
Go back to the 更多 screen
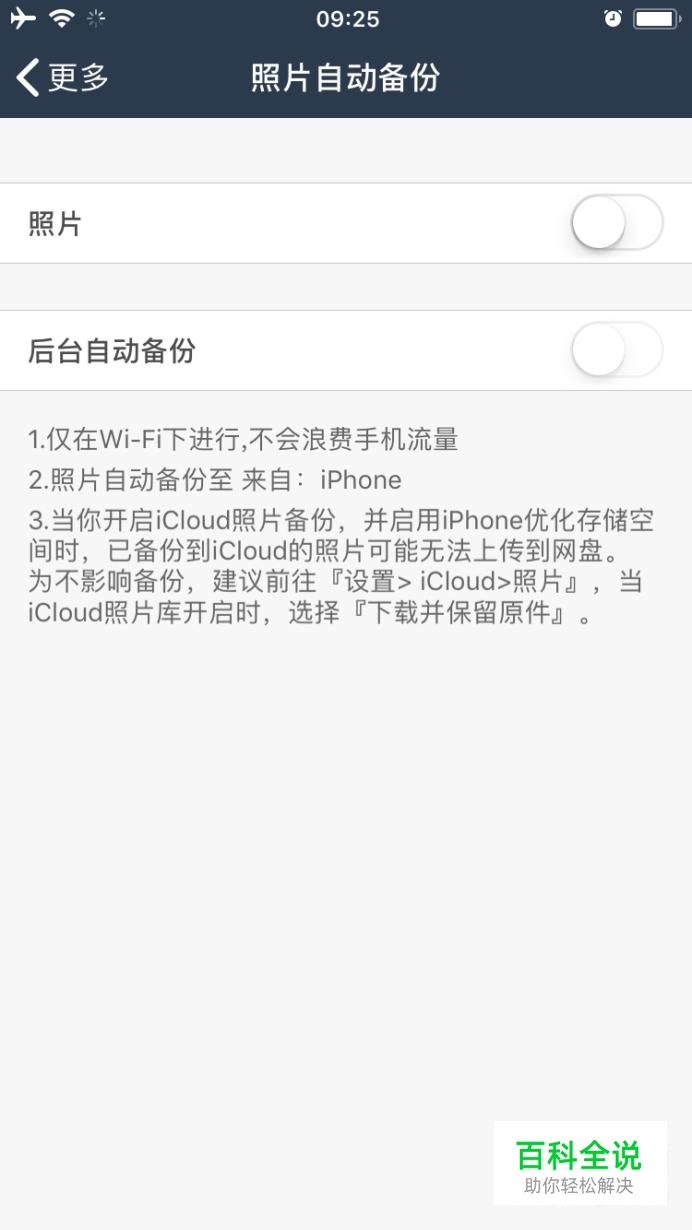coord(62,77)
